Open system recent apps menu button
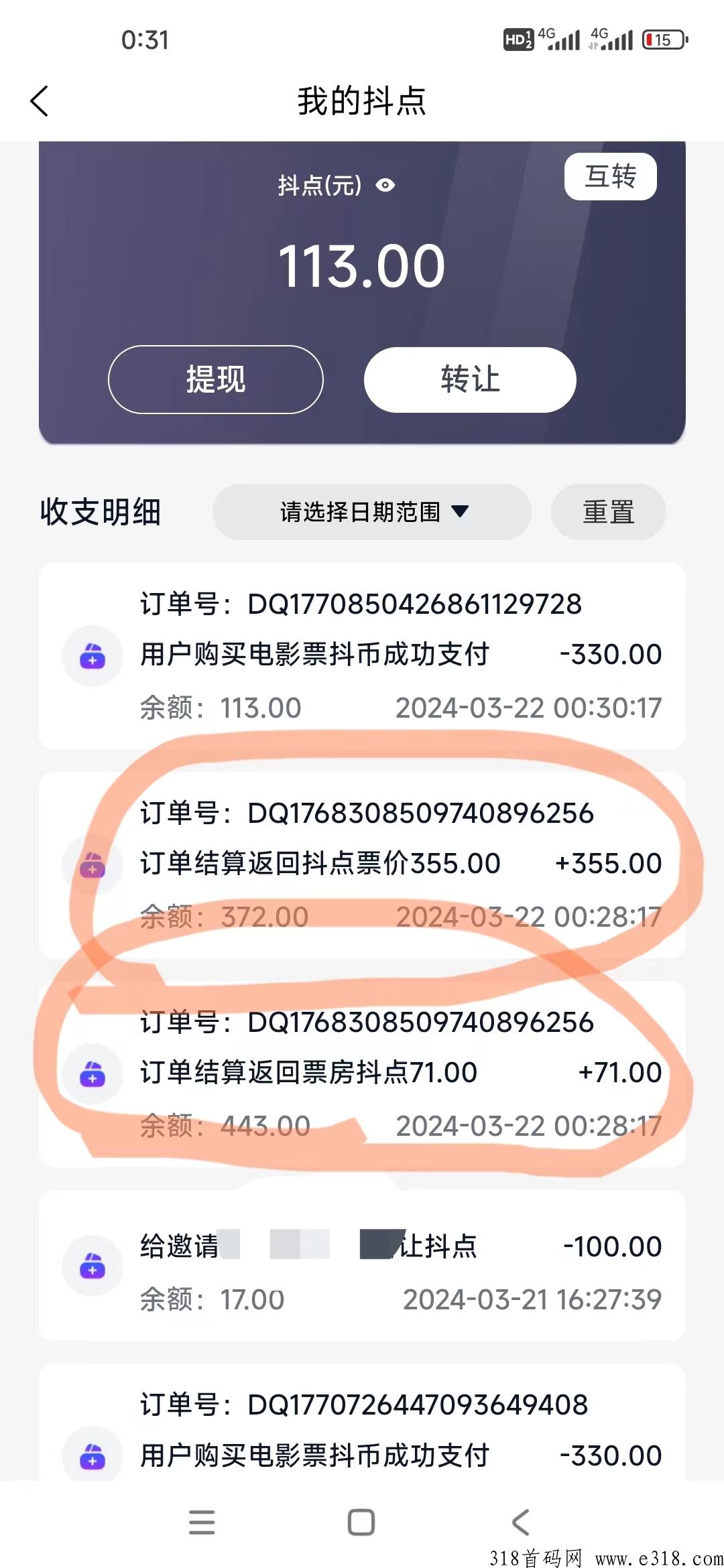This screenshot has width=724, height=1568. point(202,1522)
